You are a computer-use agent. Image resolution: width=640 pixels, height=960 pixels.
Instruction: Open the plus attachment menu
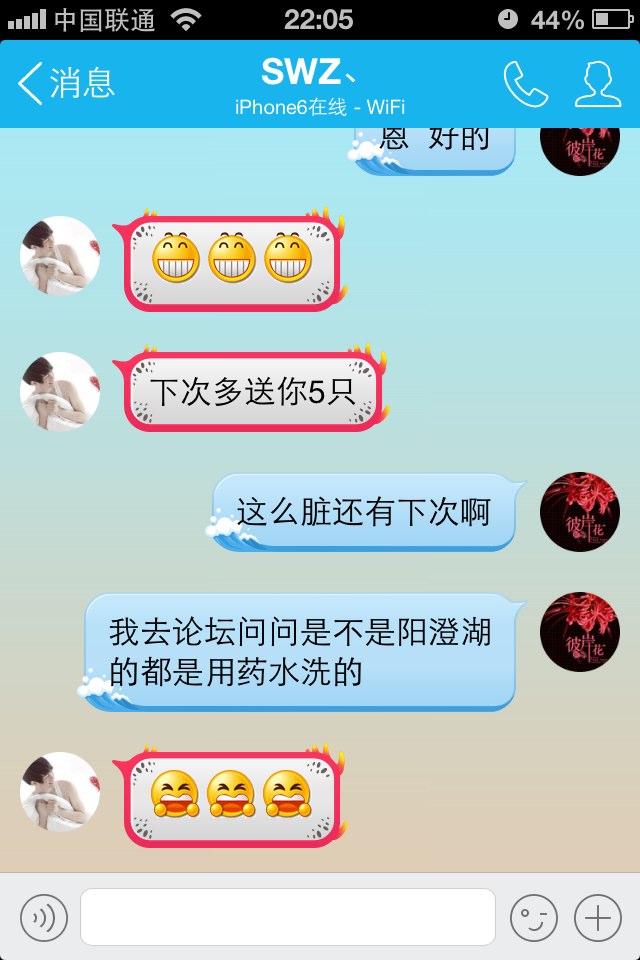[598, 917]
